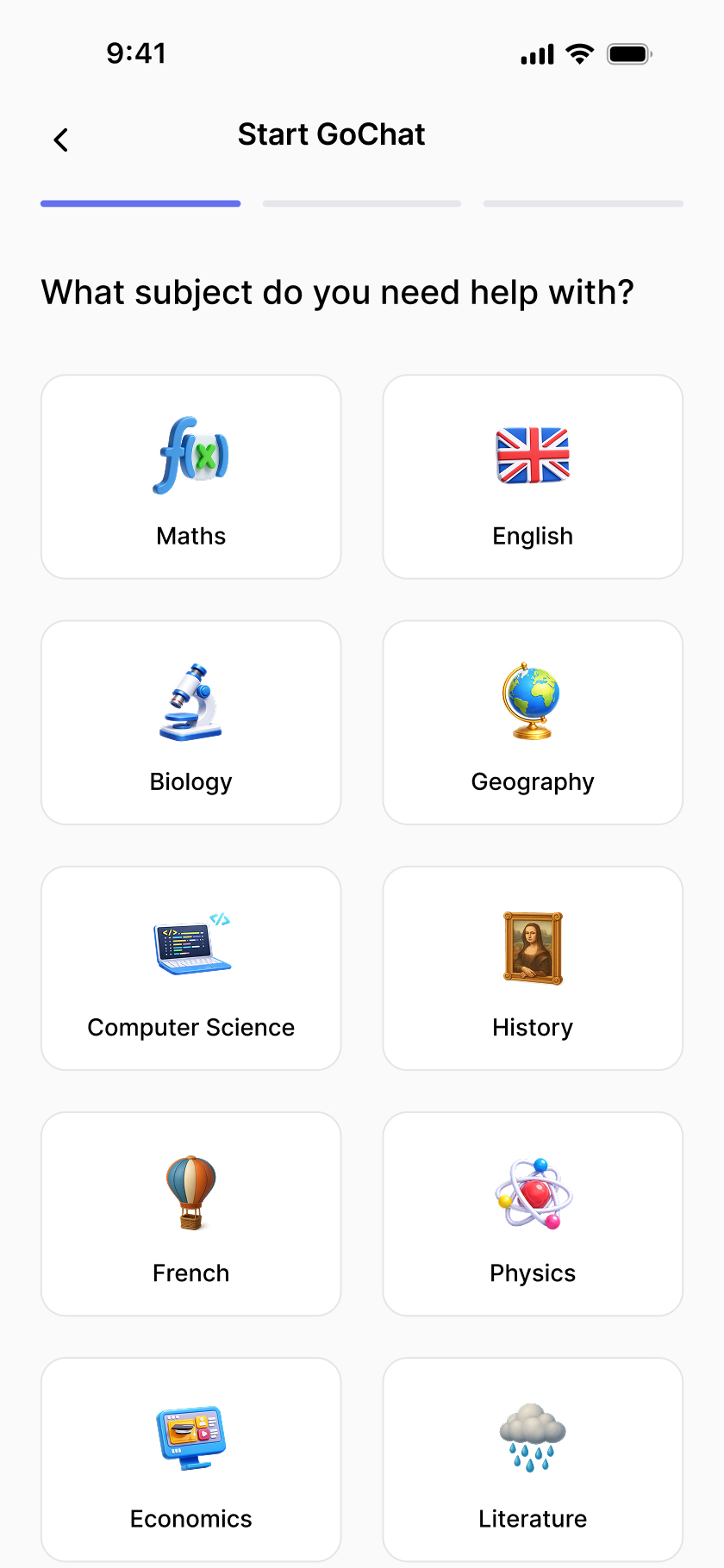724x1568 pixels.
Task: Select French as the subject
Action: click(191, 1214)
